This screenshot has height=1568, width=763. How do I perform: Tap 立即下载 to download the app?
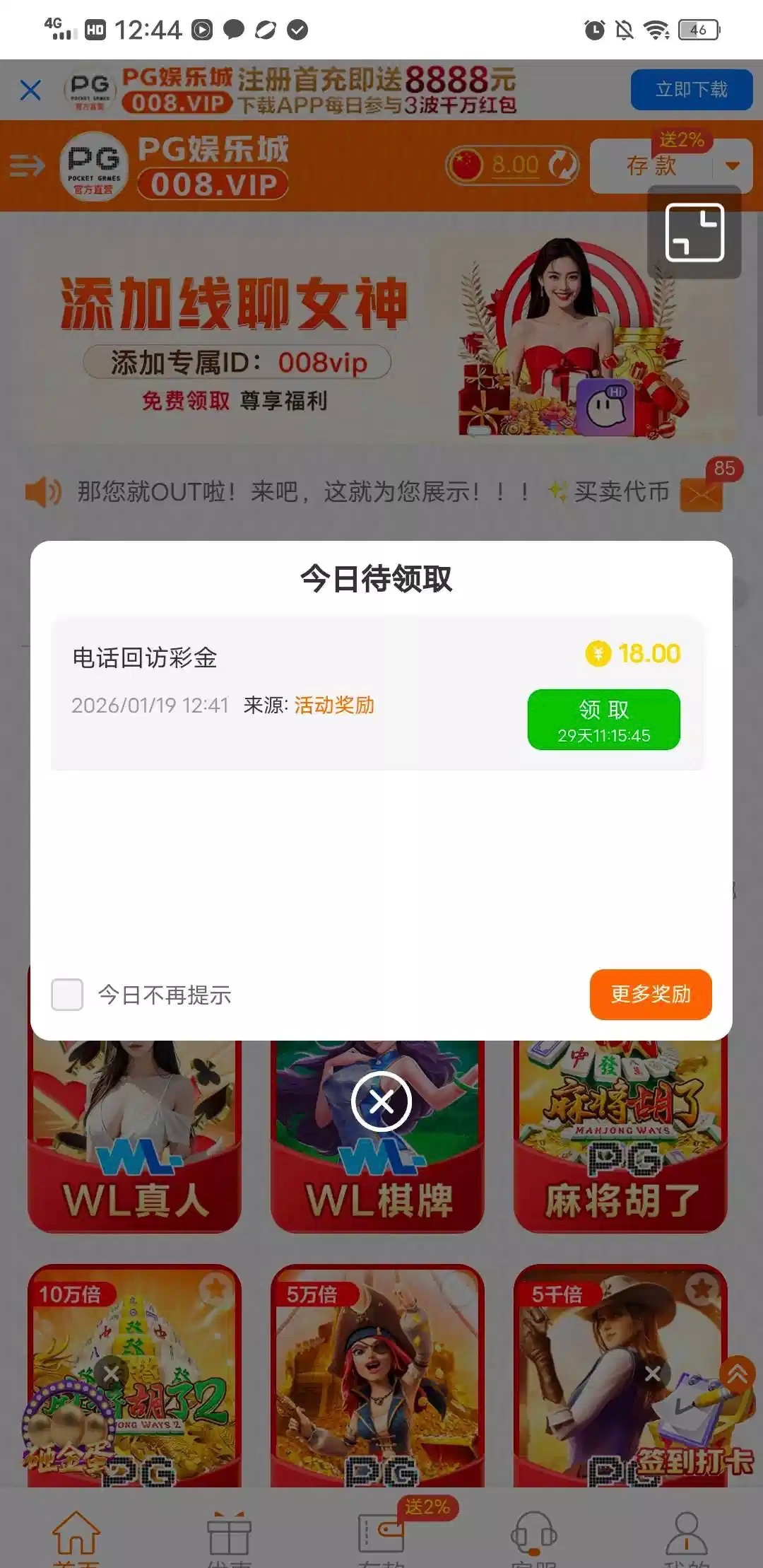691,90
